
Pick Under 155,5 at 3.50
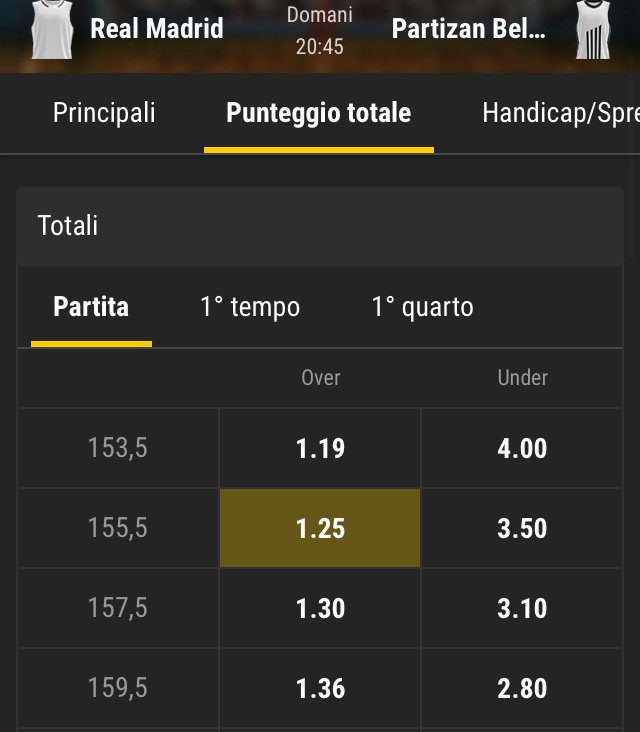(522, 528)
